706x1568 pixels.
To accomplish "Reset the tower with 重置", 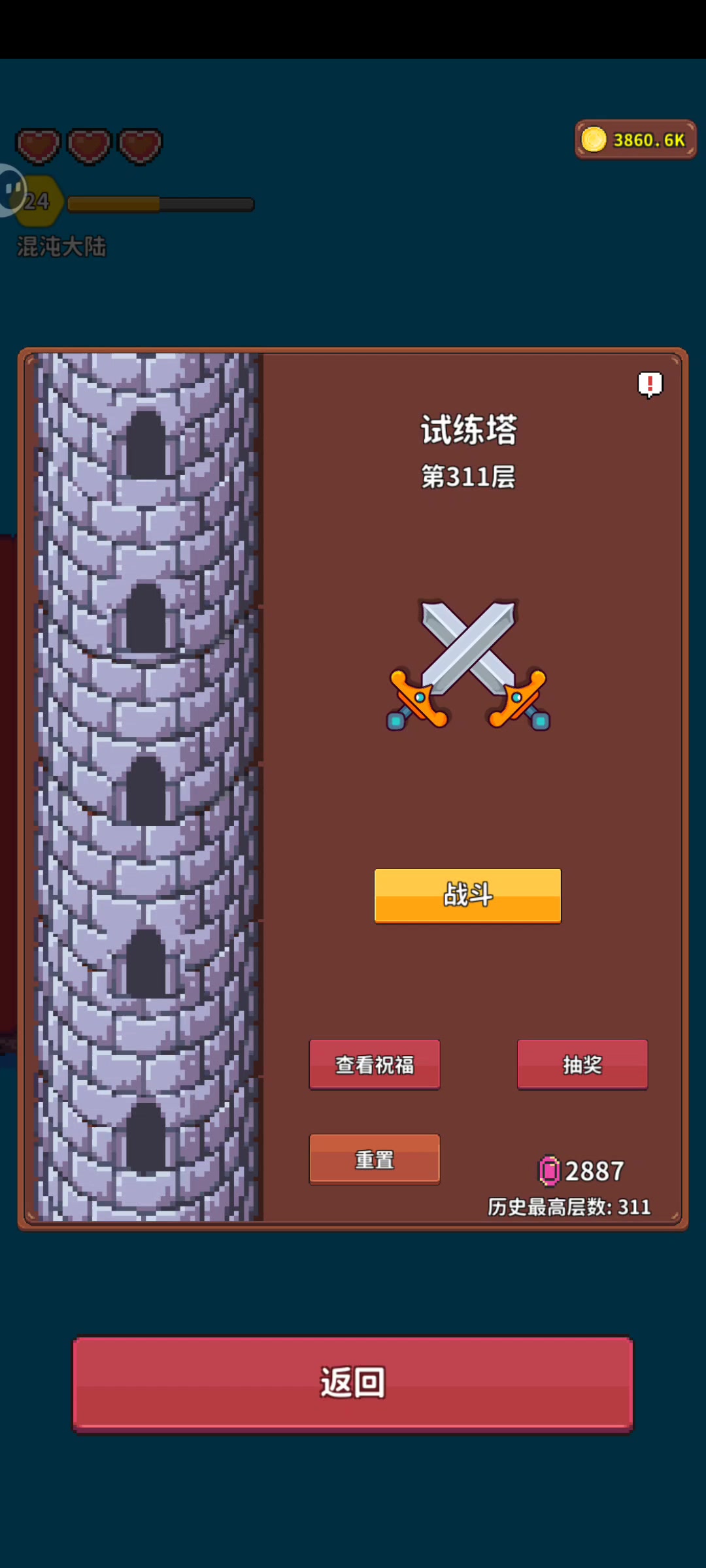I will (375, 1159).
